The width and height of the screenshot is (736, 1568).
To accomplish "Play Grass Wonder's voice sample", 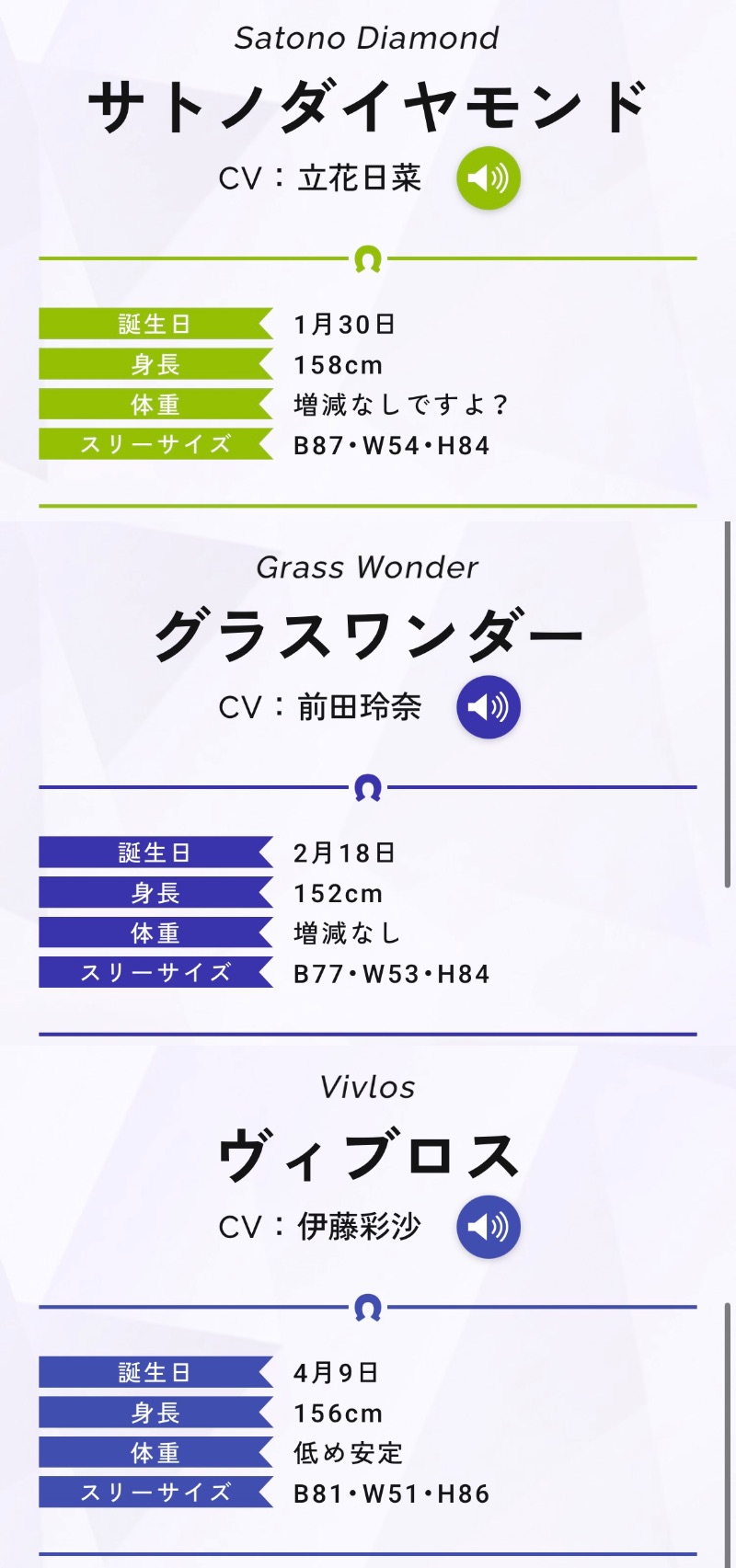I will pyautogui.click(x=489, y=706).
